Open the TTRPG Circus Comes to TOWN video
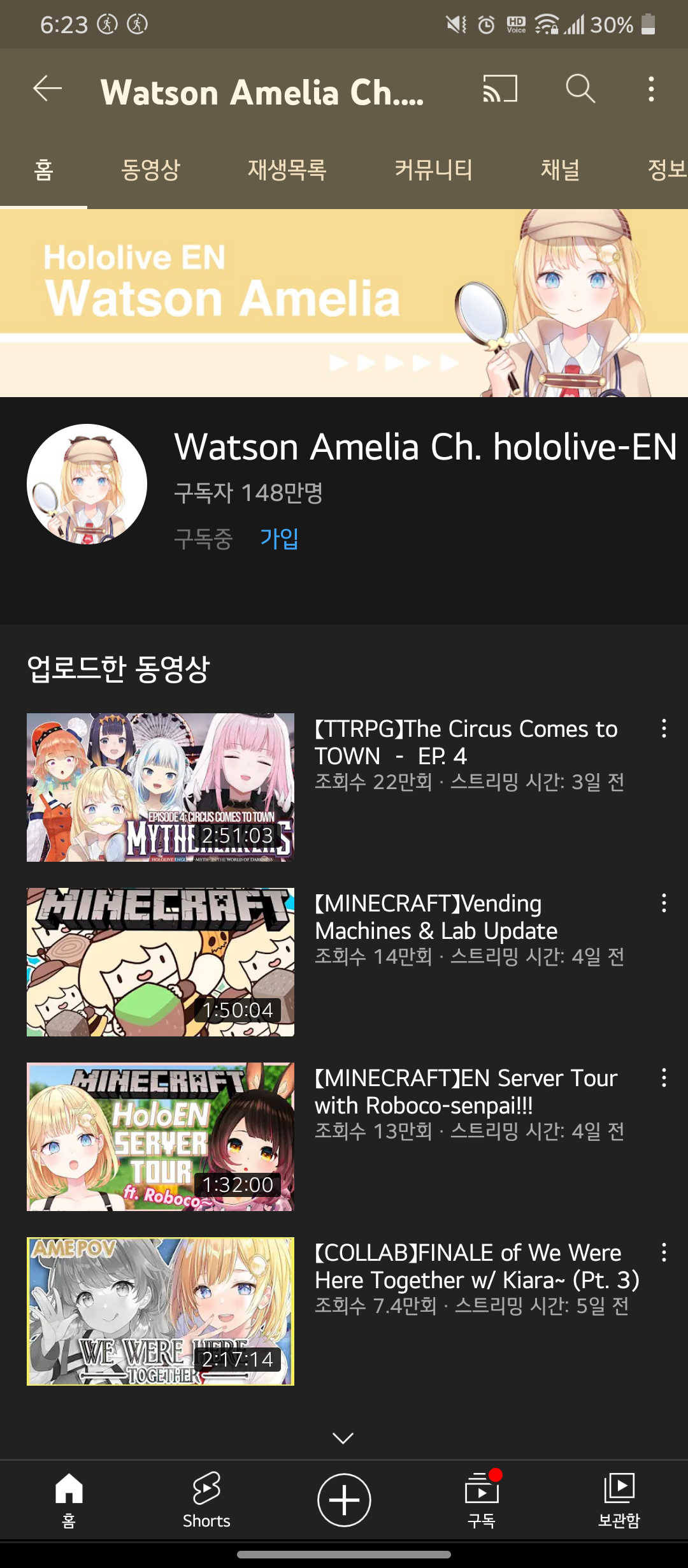The image size is (688, 1568). [161, 787]
